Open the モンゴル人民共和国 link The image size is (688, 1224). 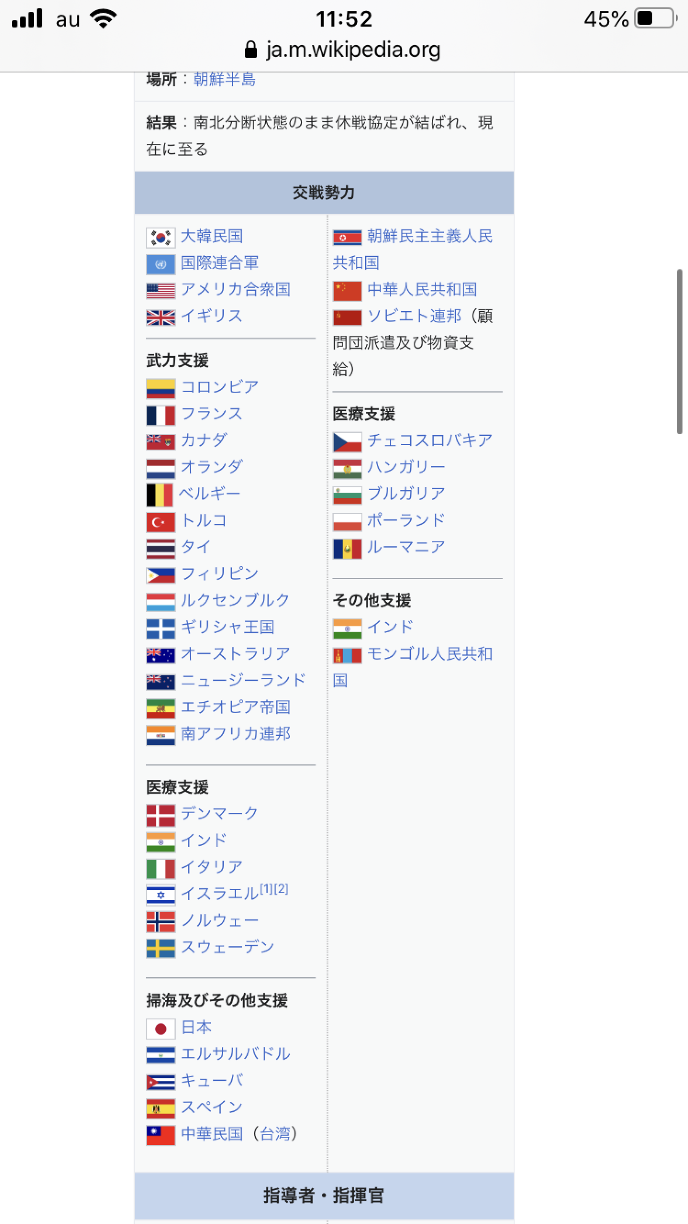pyautogui.click(x=429, y=654)
